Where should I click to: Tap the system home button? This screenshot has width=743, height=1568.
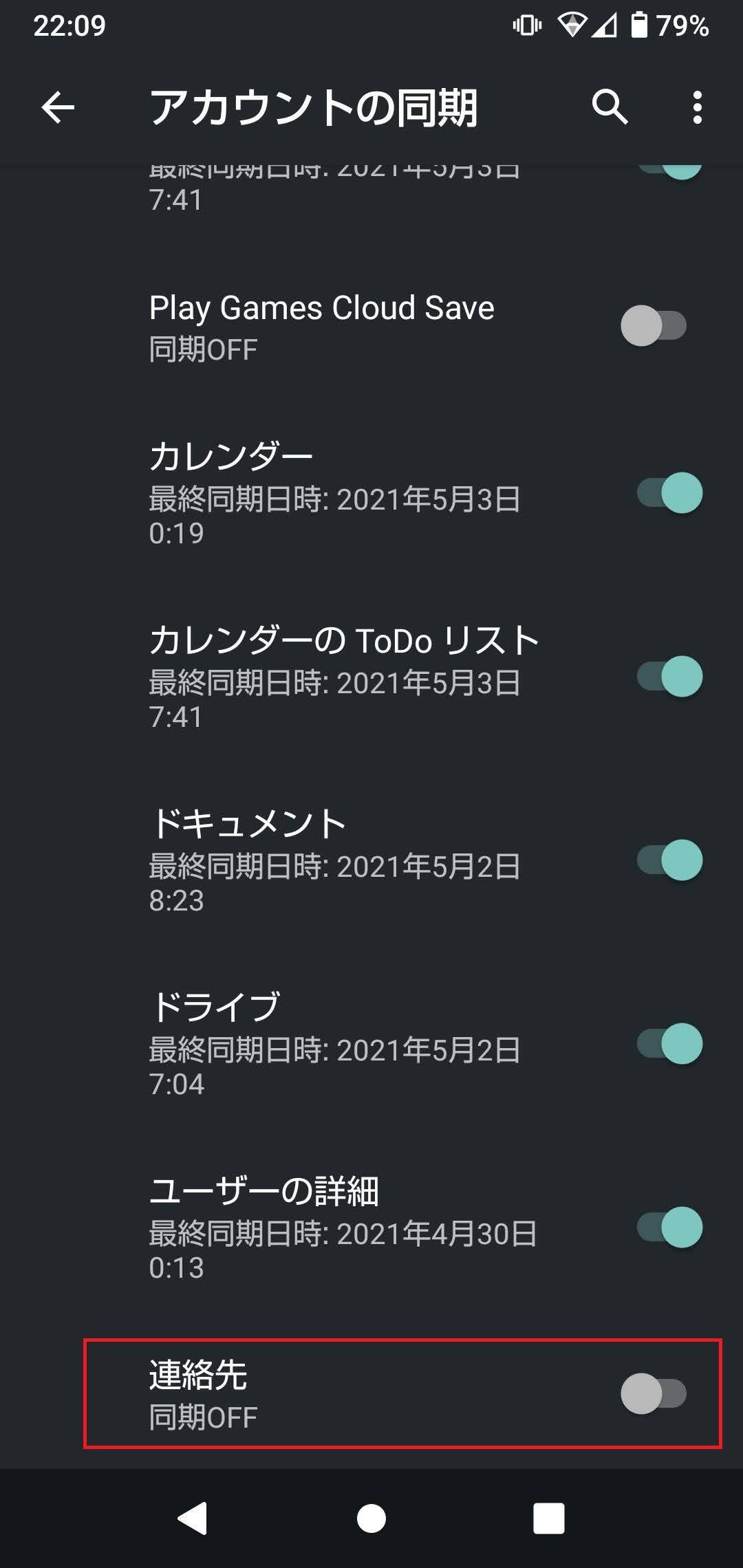point(371,1518)
